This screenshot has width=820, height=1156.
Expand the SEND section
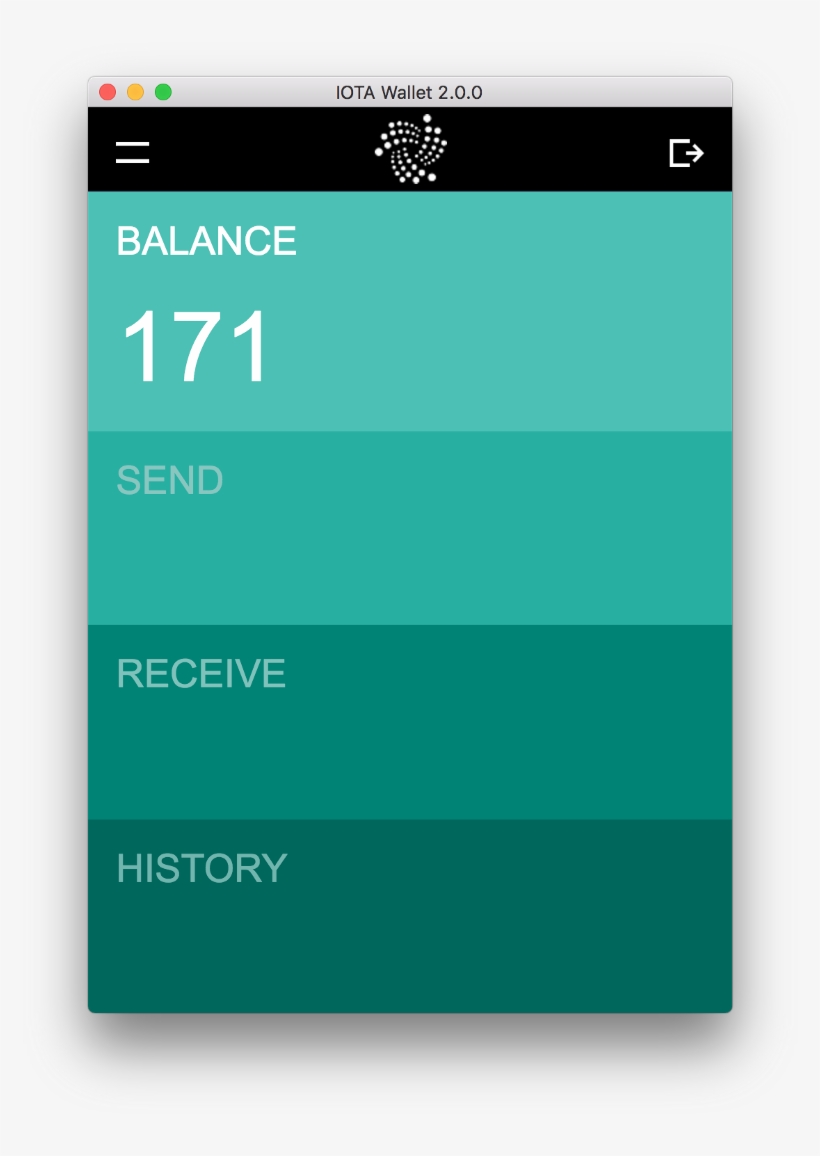[x=410, y=525]
